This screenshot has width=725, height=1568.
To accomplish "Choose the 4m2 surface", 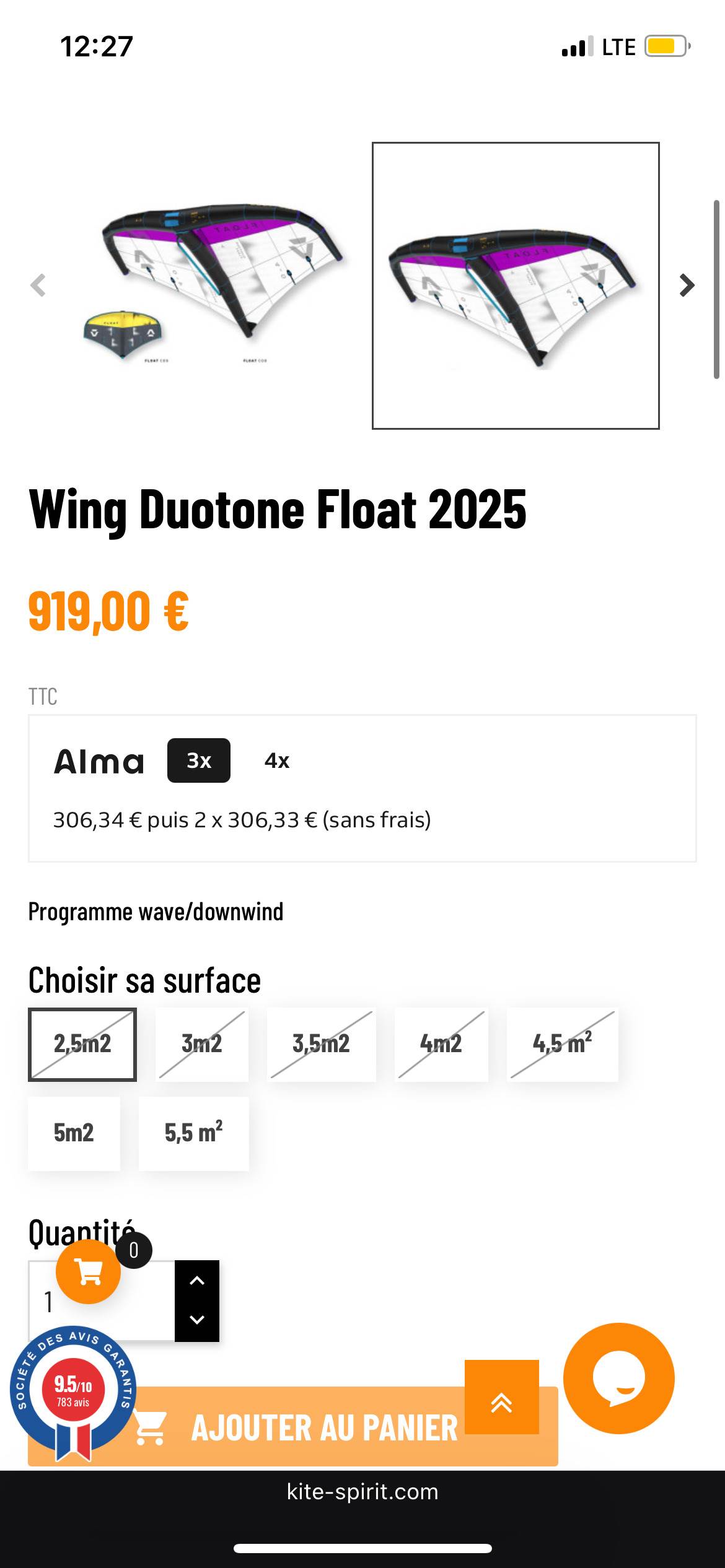I will pyautogui.click(x=441, y=1044).
